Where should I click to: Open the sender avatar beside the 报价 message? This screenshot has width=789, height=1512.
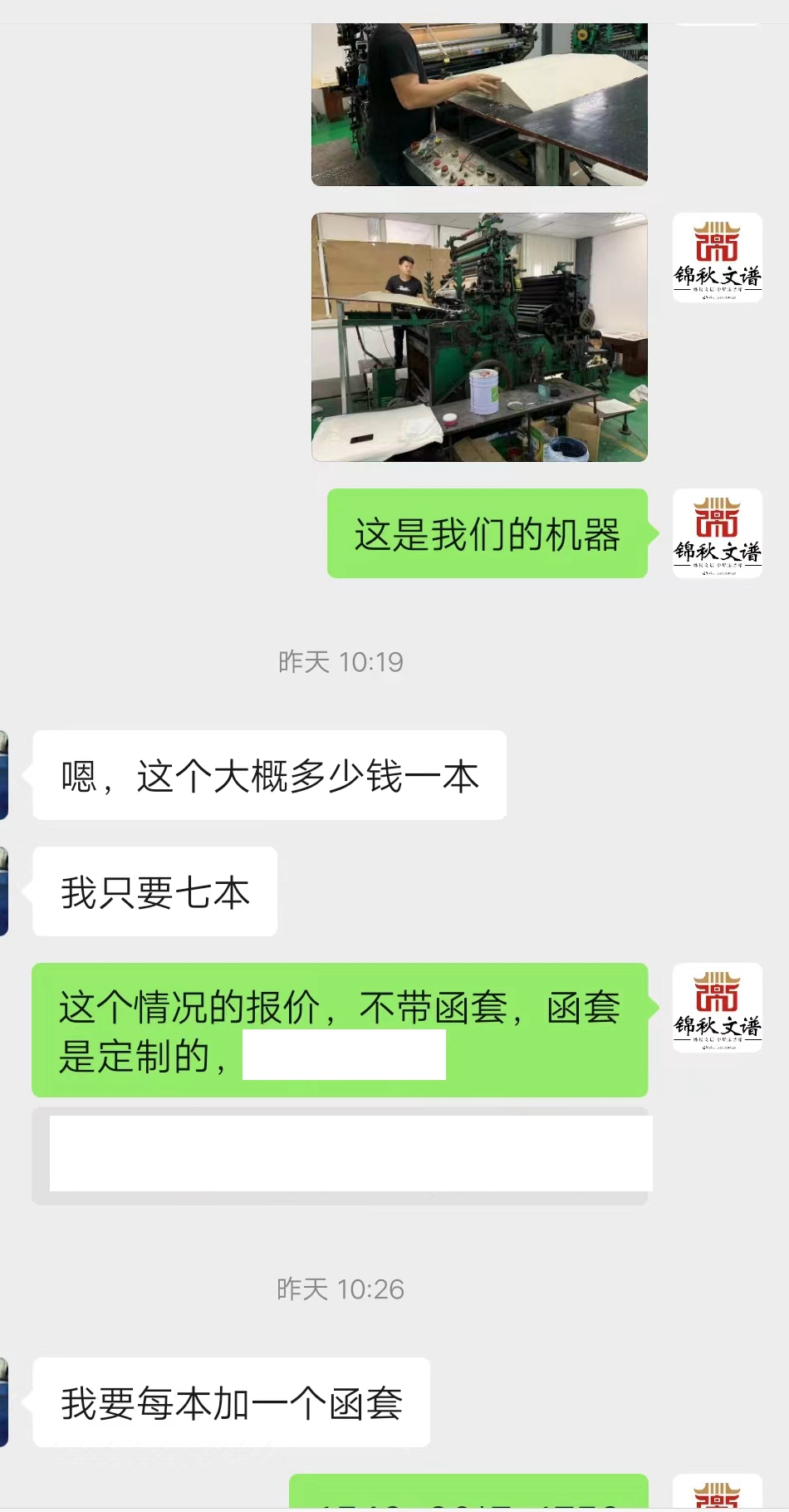(717, 1008)
